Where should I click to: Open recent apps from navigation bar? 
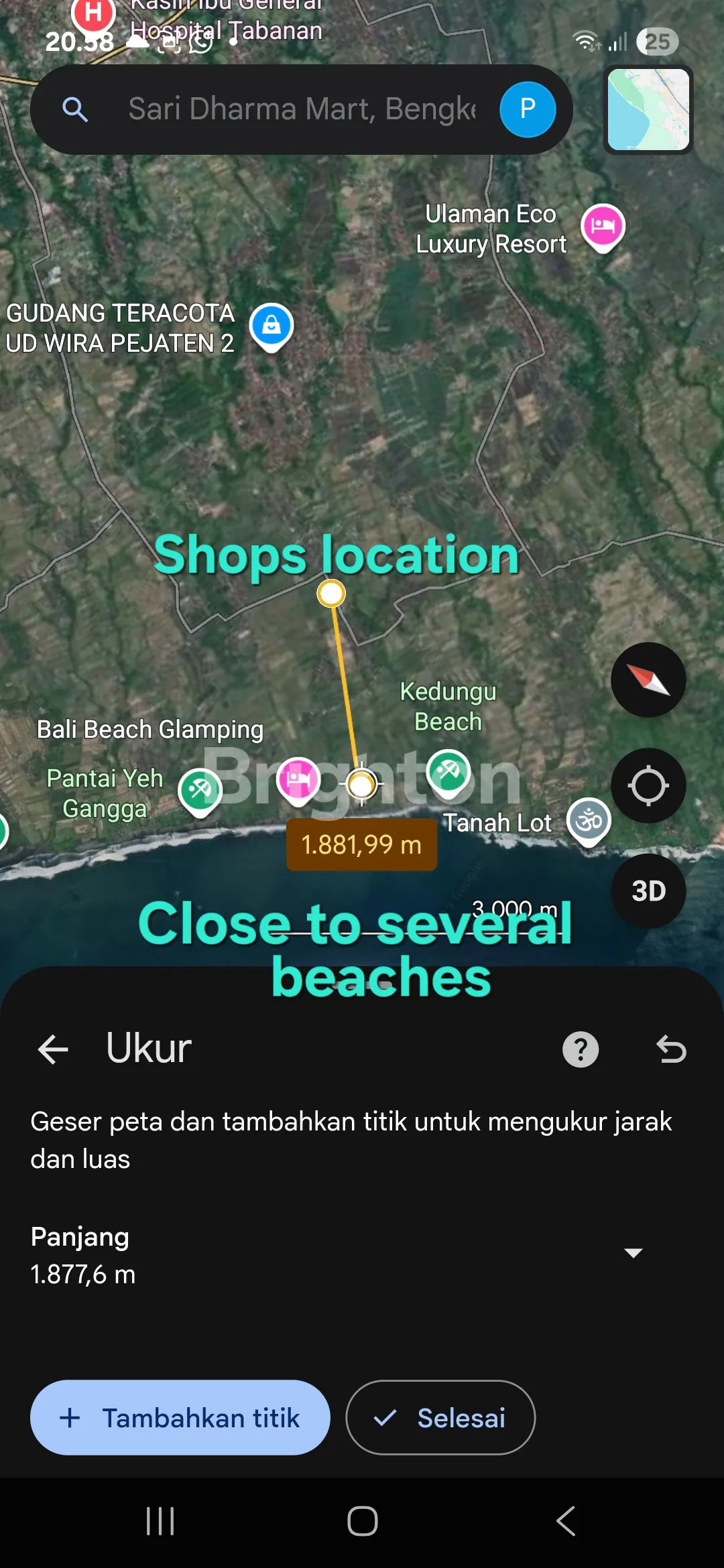click(x=160, y=1521)
